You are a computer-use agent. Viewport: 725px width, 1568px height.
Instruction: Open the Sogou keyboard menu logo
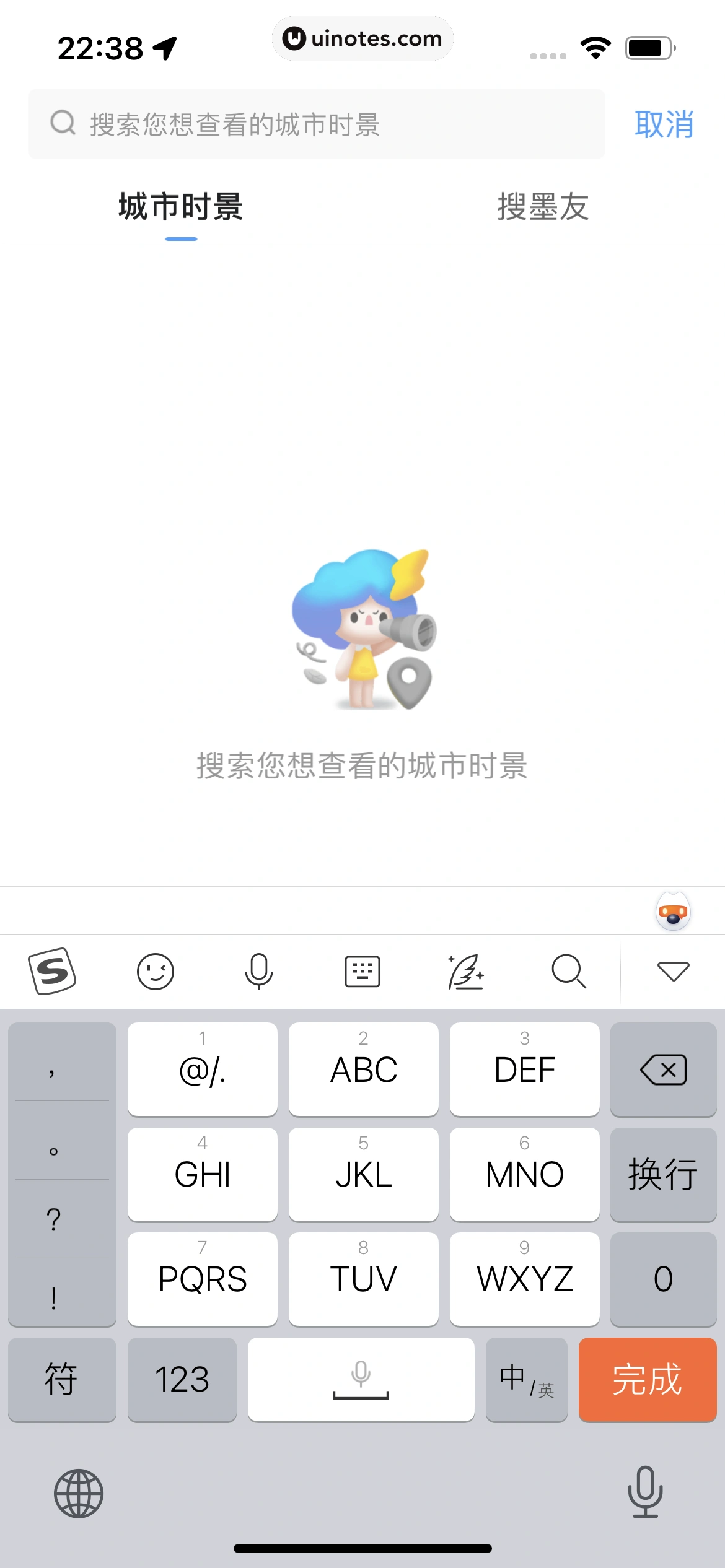[x=52, y=971]
